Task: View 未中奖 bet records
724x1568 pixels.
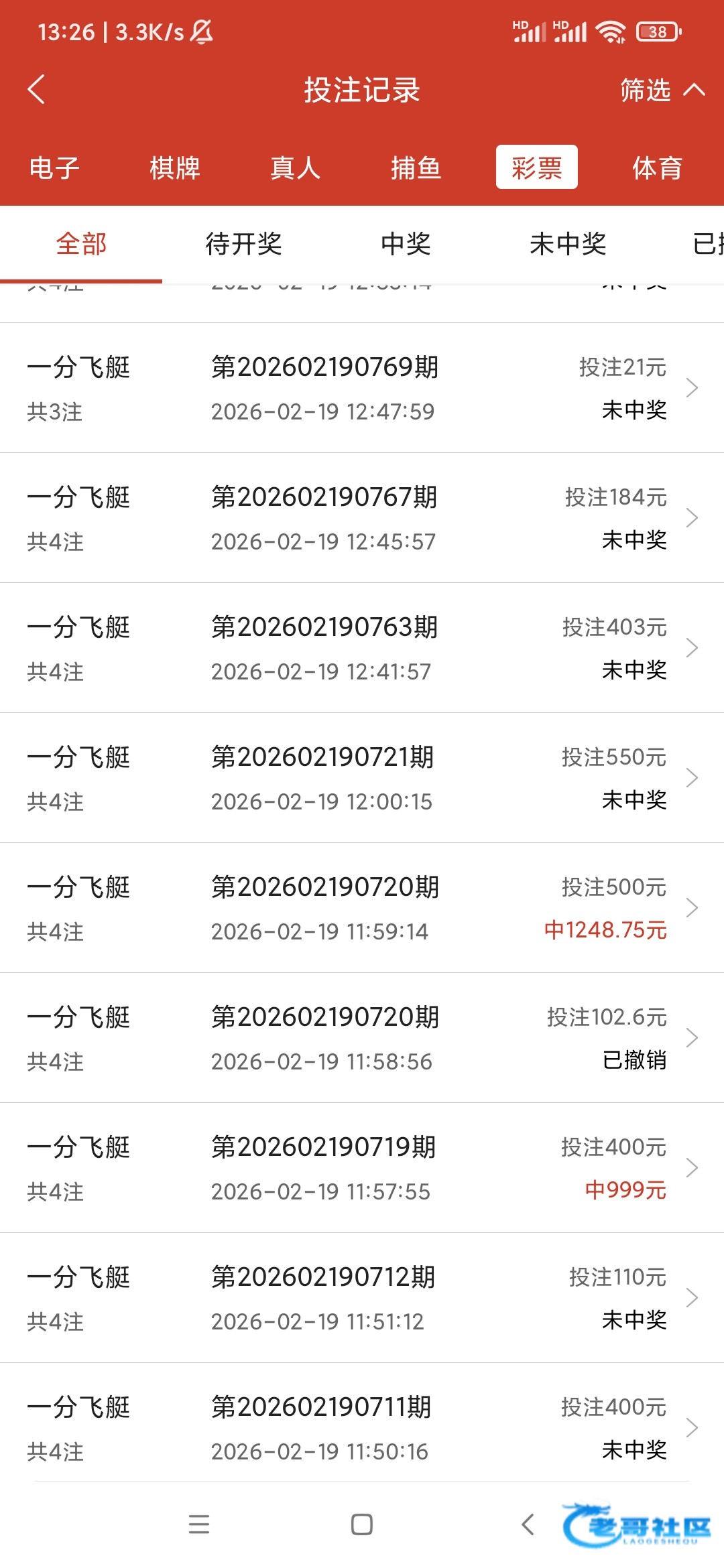Action: tap(568, 244)
